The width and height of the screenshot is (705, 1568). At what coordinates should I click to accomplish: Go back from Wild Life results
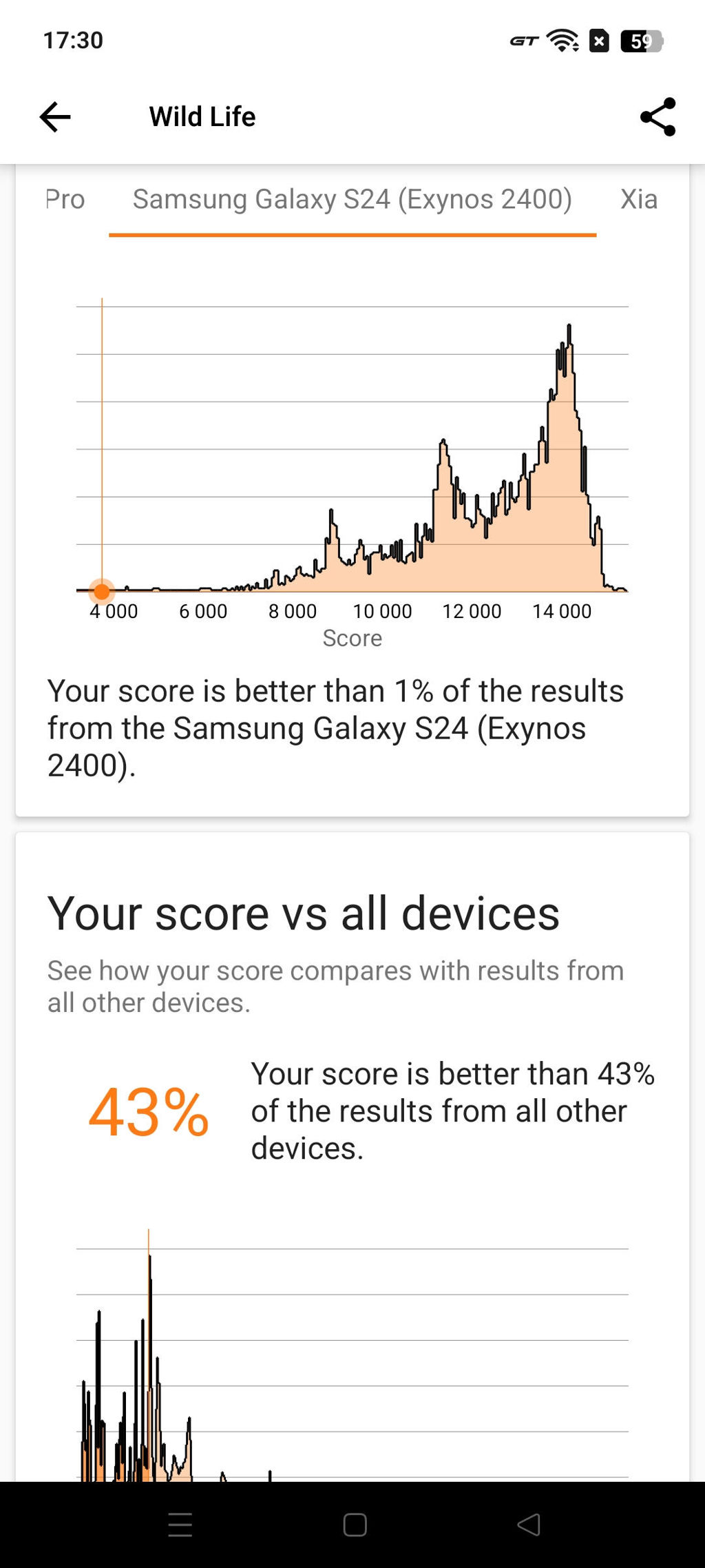(55, 117)
